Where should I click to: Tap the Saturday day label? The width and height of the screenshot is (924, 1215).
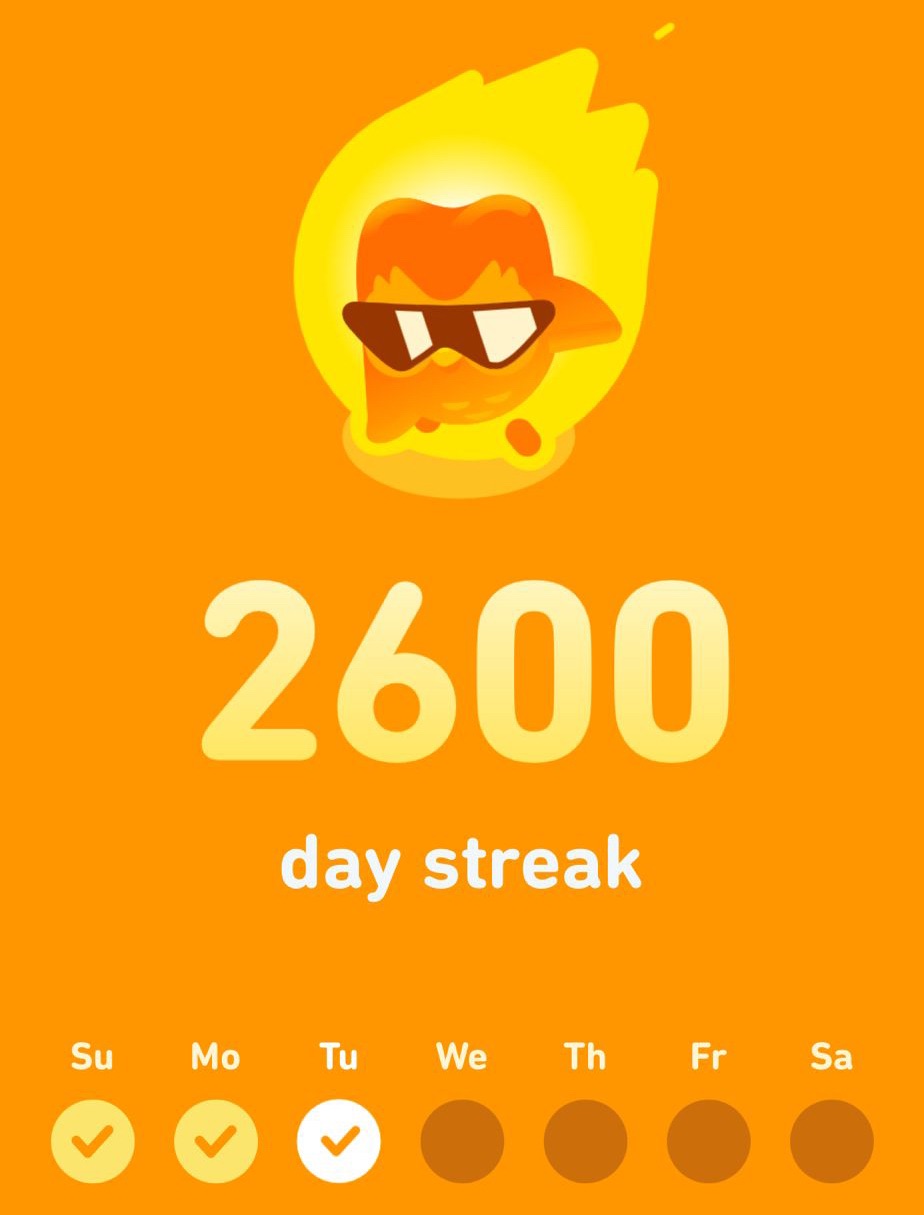click(x=830, y=1056)
